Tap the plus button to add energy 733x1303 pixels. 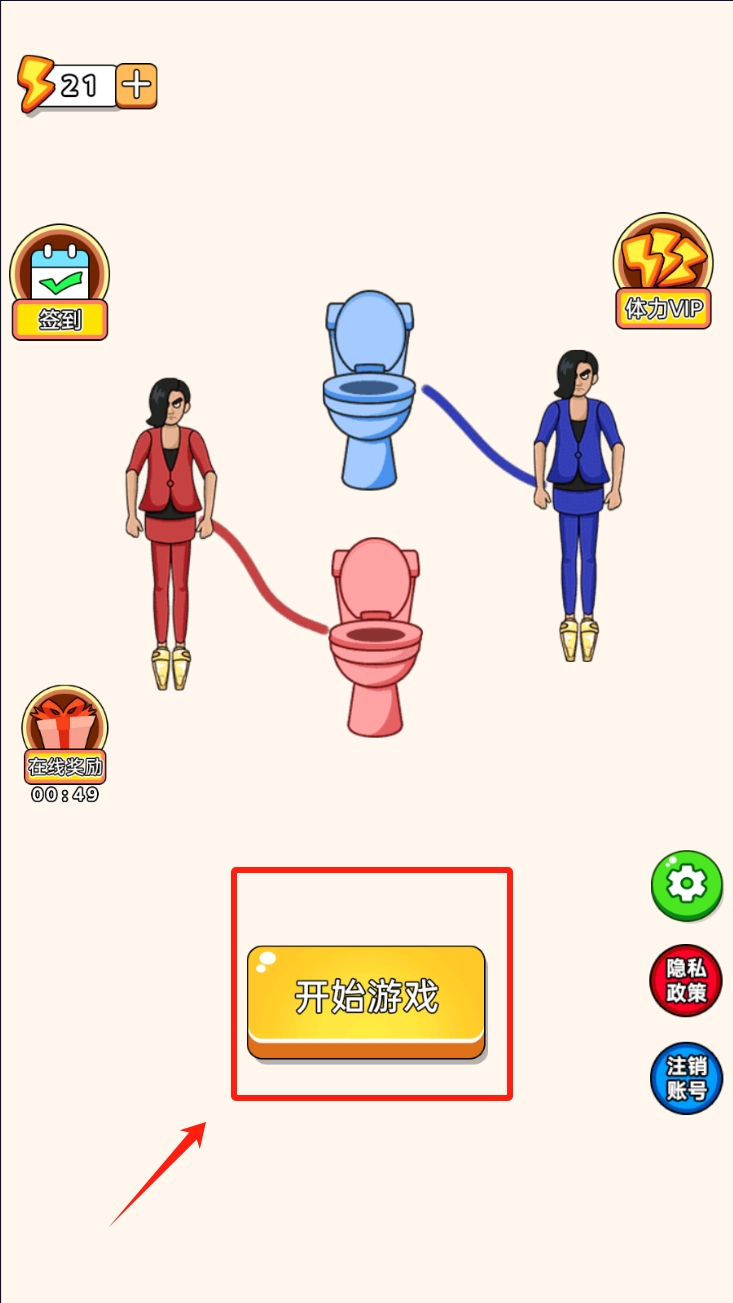coord(137,87)
